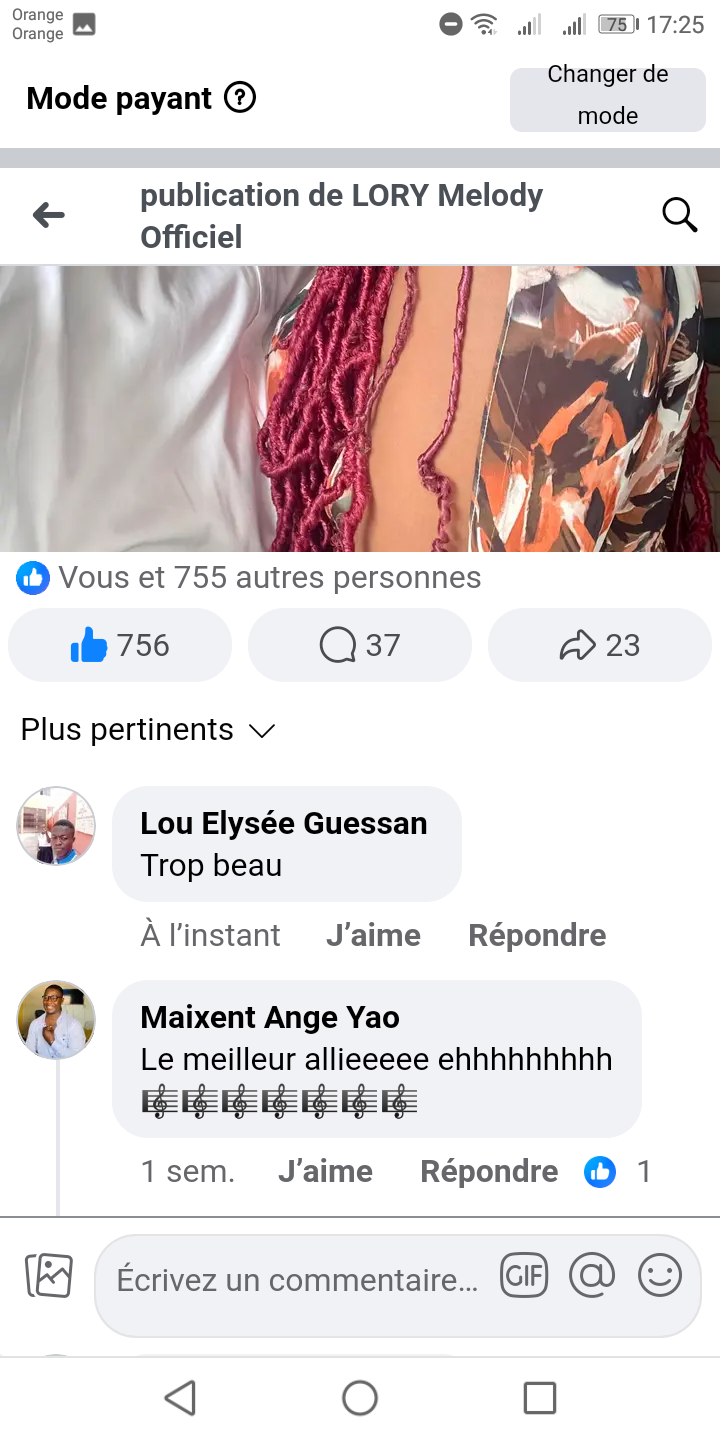Go back from LORY Melody's publication

(x=48, y=215)
